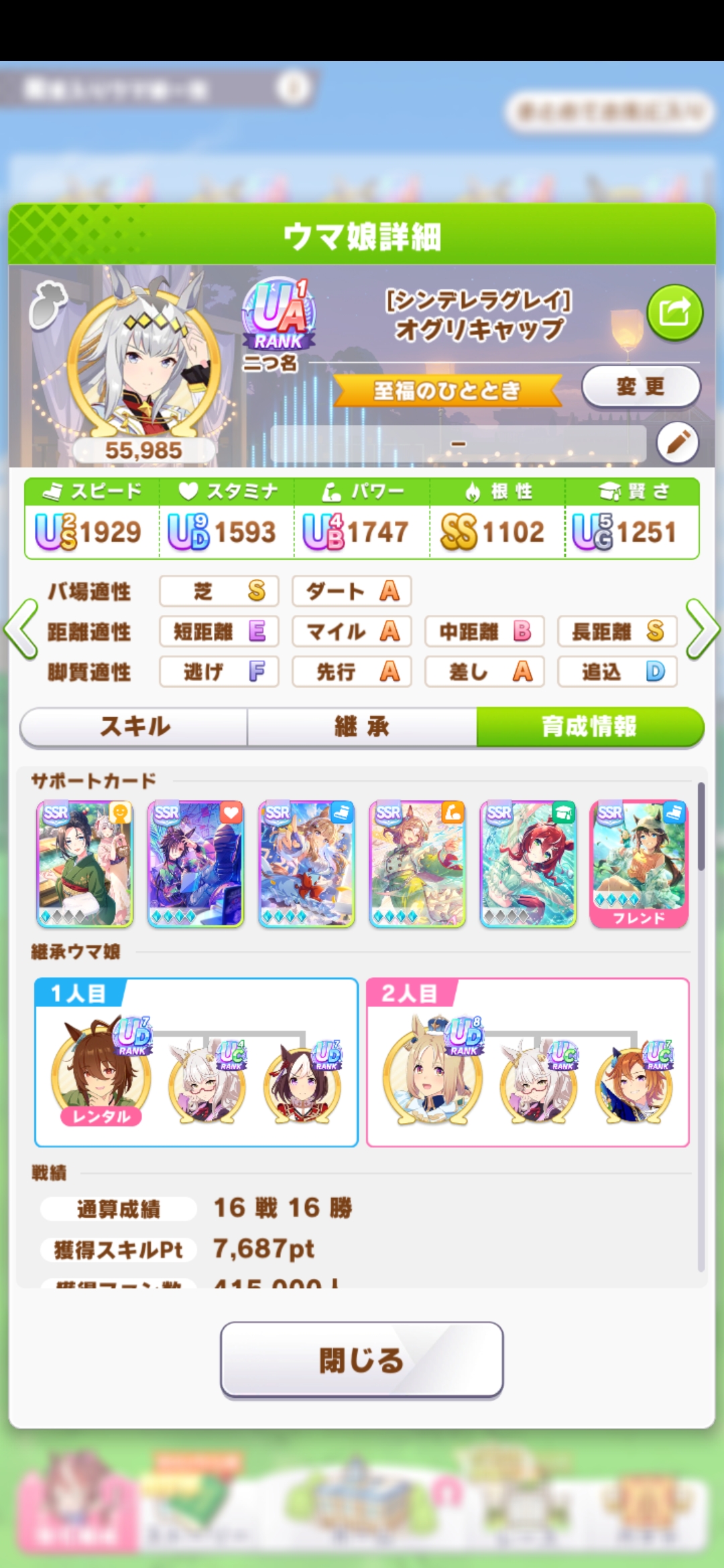
Task: Edit memo with the pencil icon
Action: pos(677,443)
